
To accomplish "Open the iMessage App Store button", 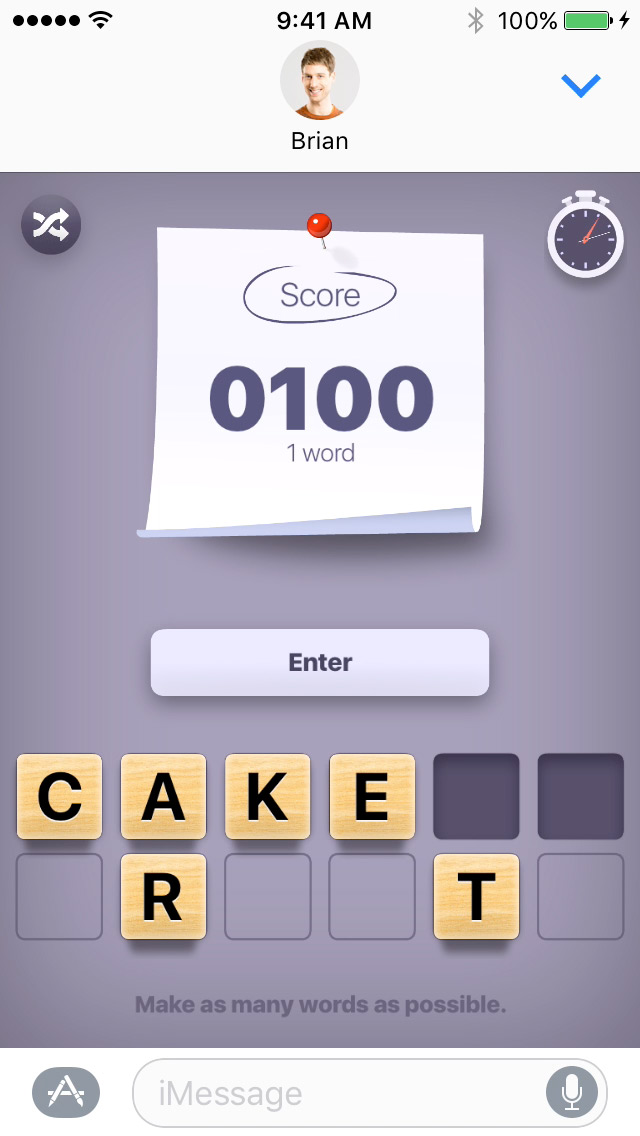I will (x=66, y=1092).
